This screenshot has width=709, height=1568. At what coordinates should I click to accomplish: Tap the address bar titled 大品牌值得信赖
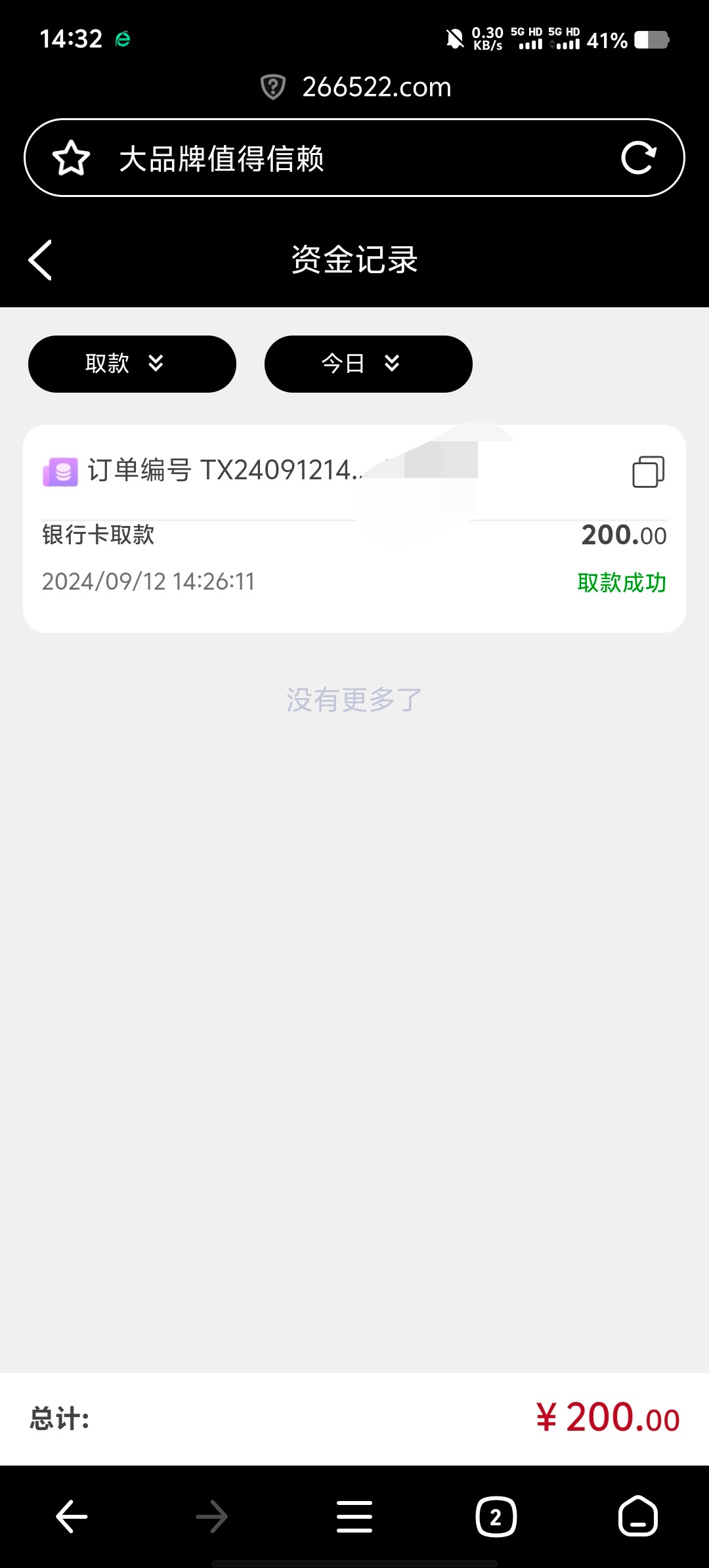(x=354, y=158)
